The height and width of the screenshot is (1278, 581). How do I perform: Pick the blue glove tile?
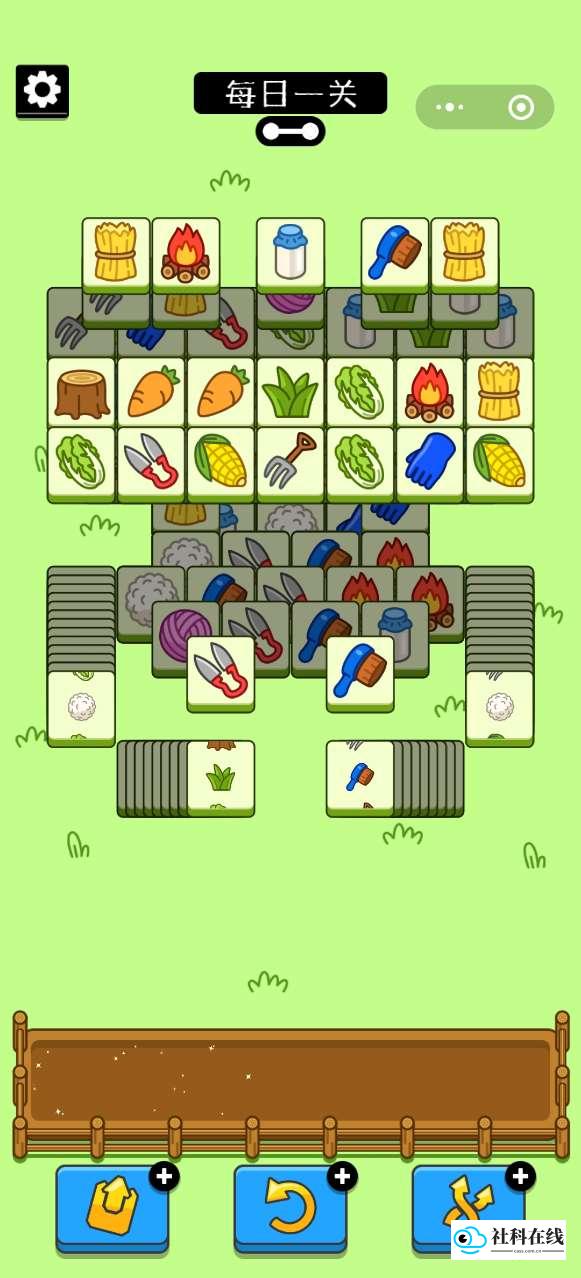click(430, 464)
